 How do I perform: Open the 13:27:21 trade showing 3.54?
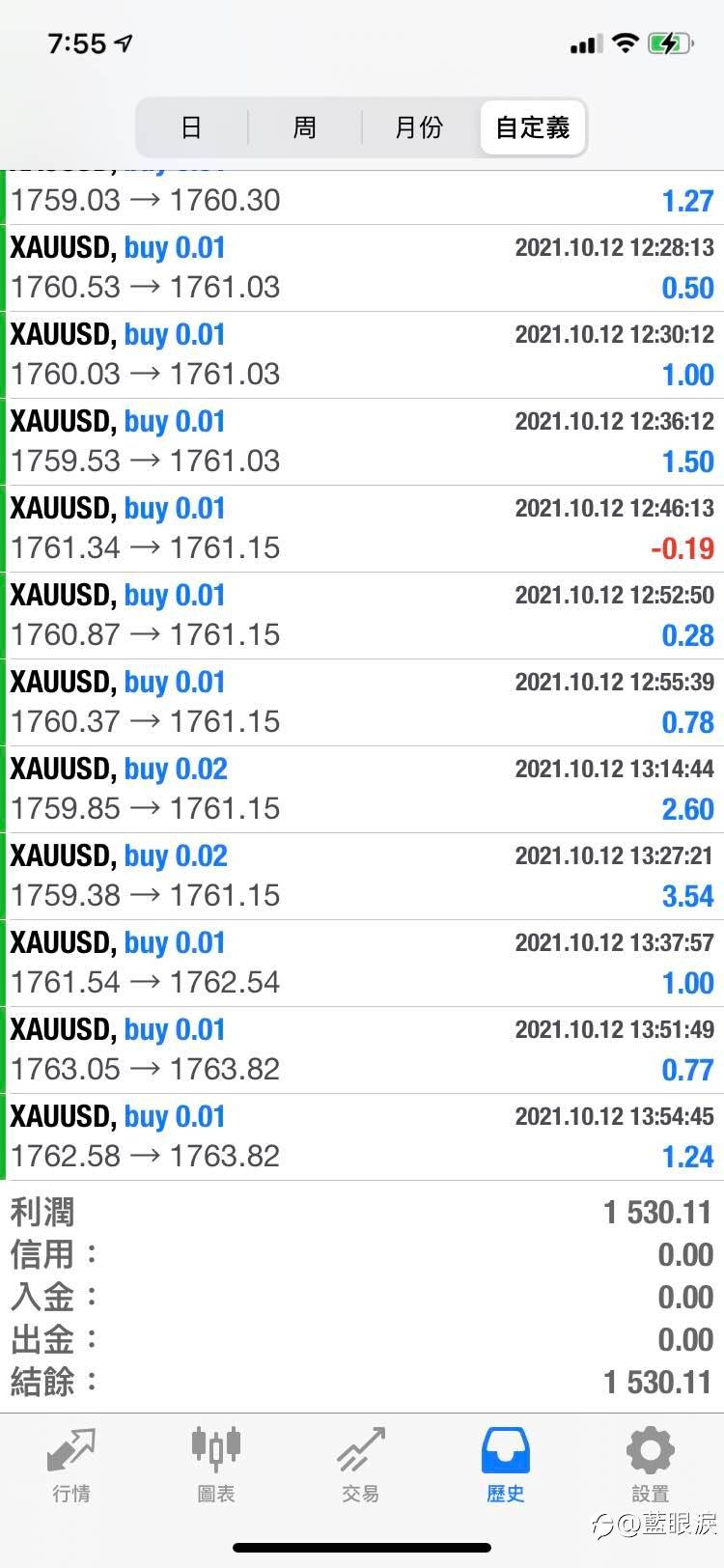[x=362, y=877]
